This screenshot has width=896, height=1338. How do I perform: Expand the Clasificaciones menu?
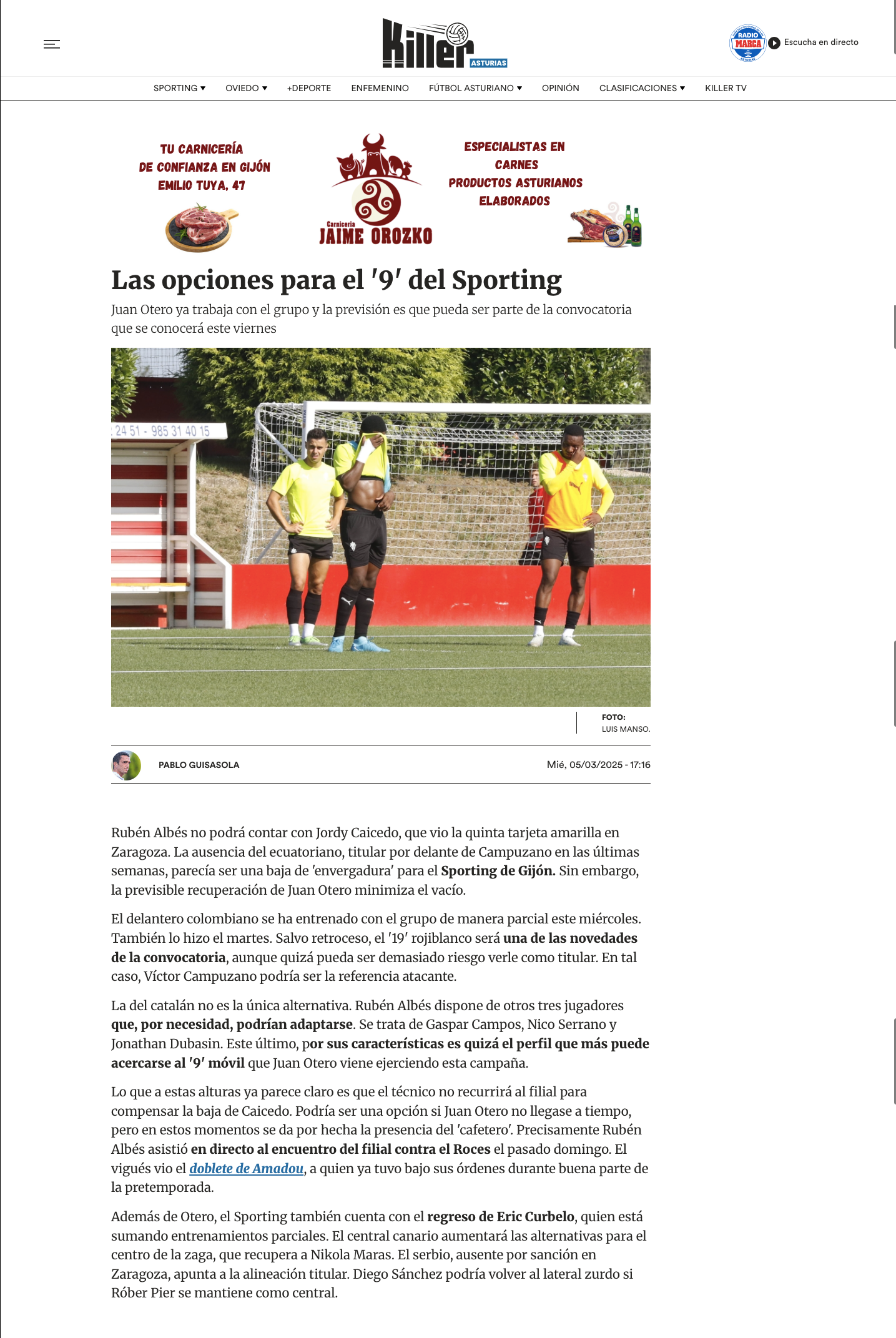pyautogui.click(x=642, y=88)
